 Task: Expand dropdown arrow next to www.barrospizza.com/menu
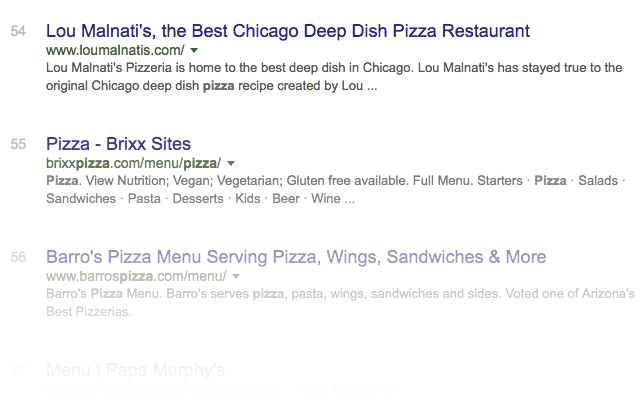[x=237, y=276]
